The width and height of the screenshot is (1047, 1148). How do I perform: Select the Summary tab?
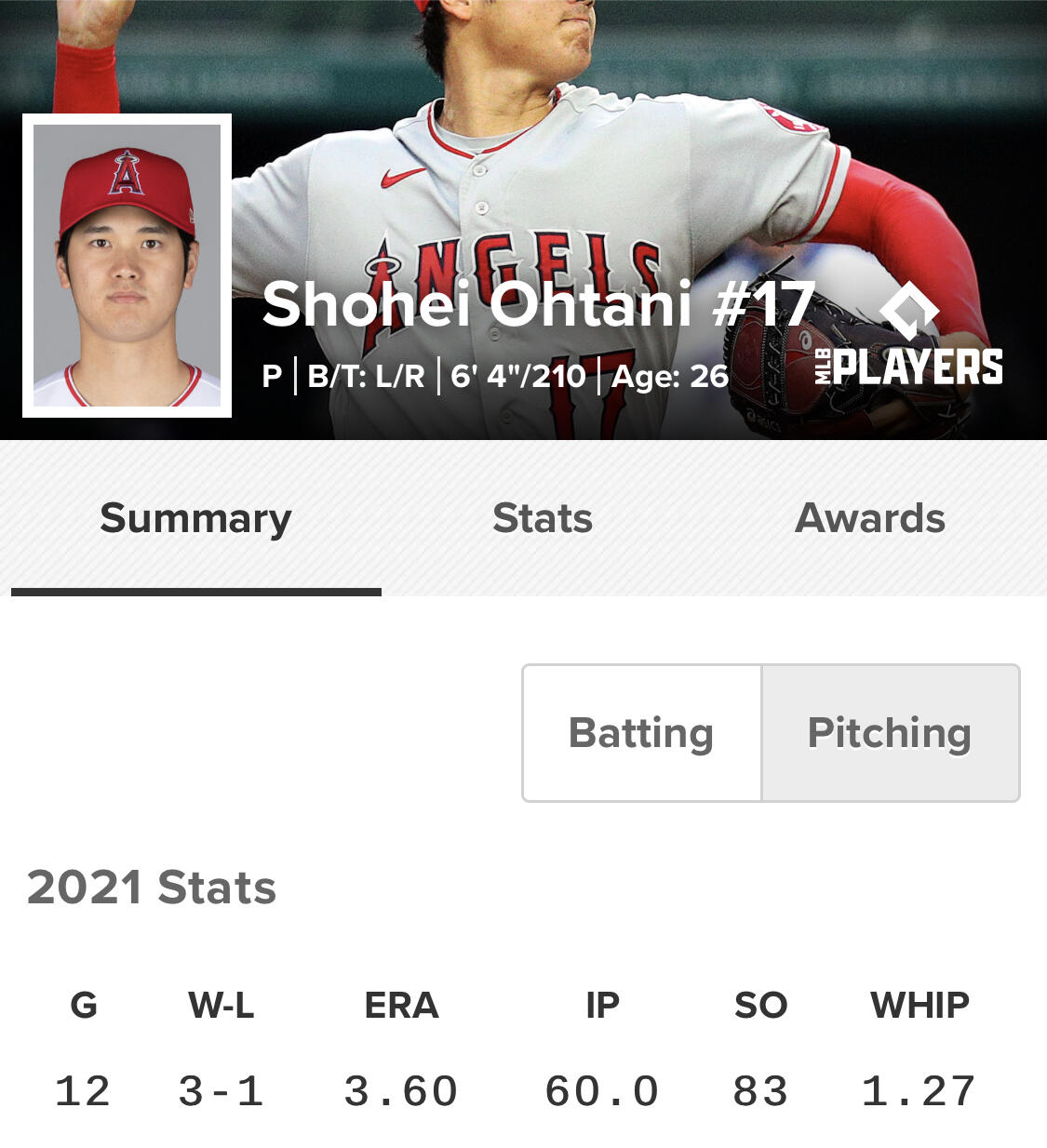click(195, 518)
